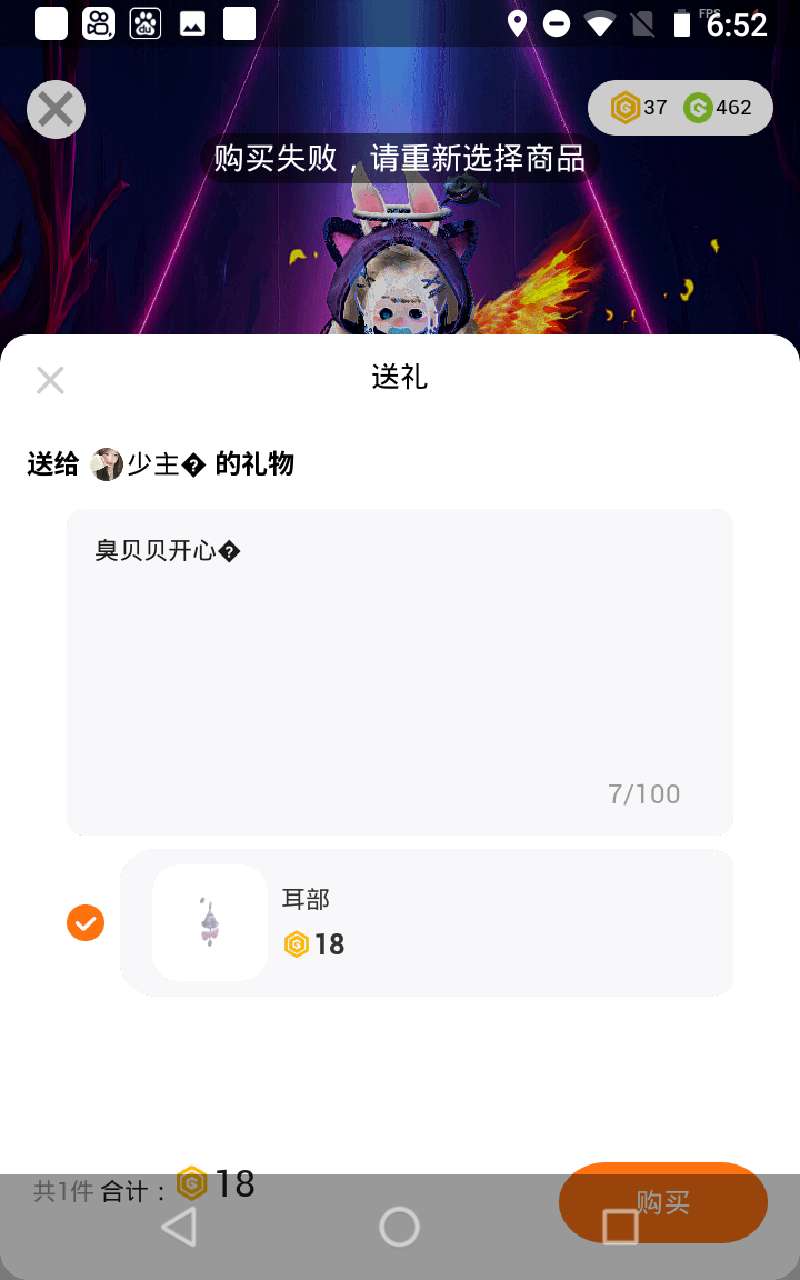Dismiss the 送礼 gift sheet
Image resolution: width=800 pixels, height=1280 pixels.
[50, 380]
